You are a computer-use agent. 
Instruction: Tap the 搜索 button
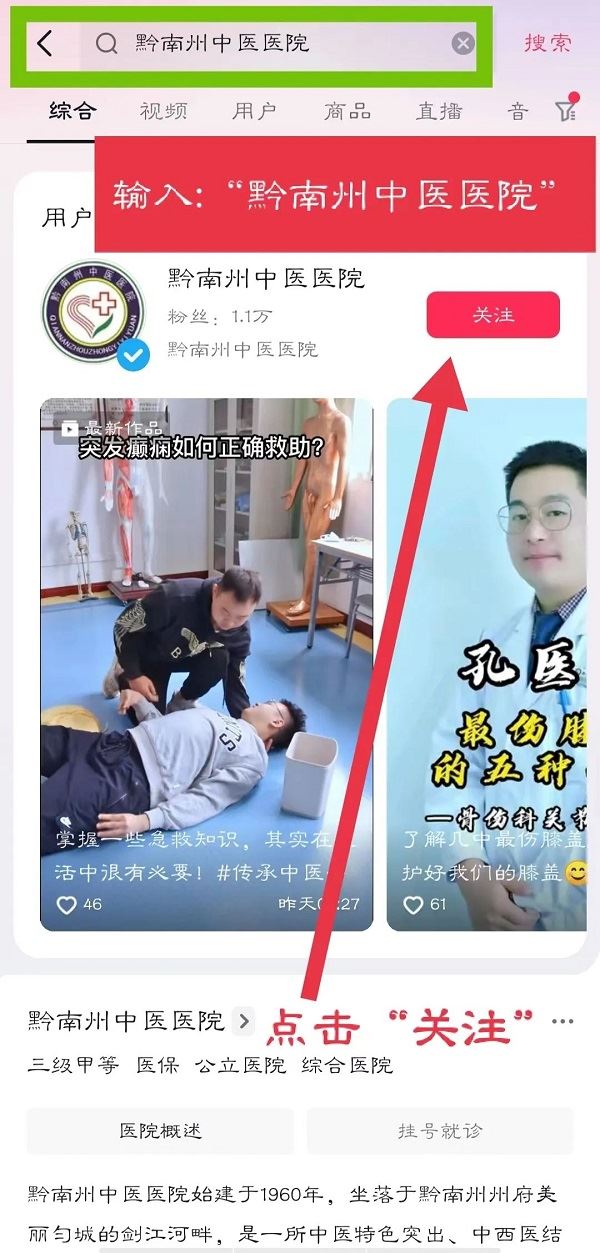click(548, 43)
